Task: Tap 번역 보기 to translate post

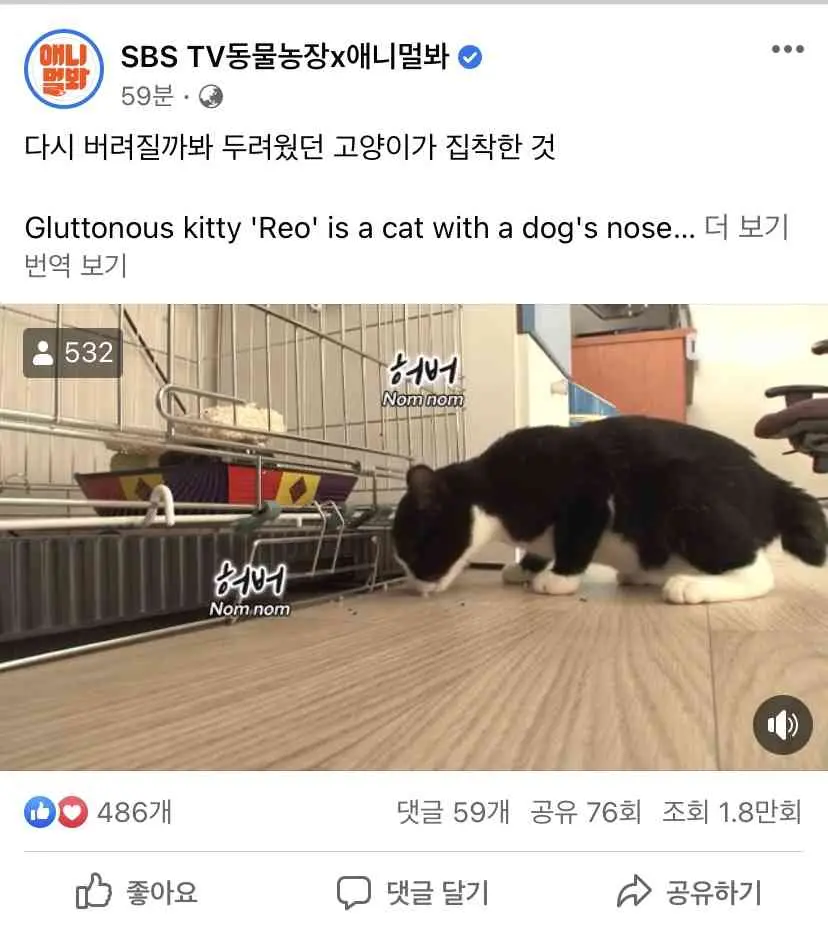Action: click(75, 266)
